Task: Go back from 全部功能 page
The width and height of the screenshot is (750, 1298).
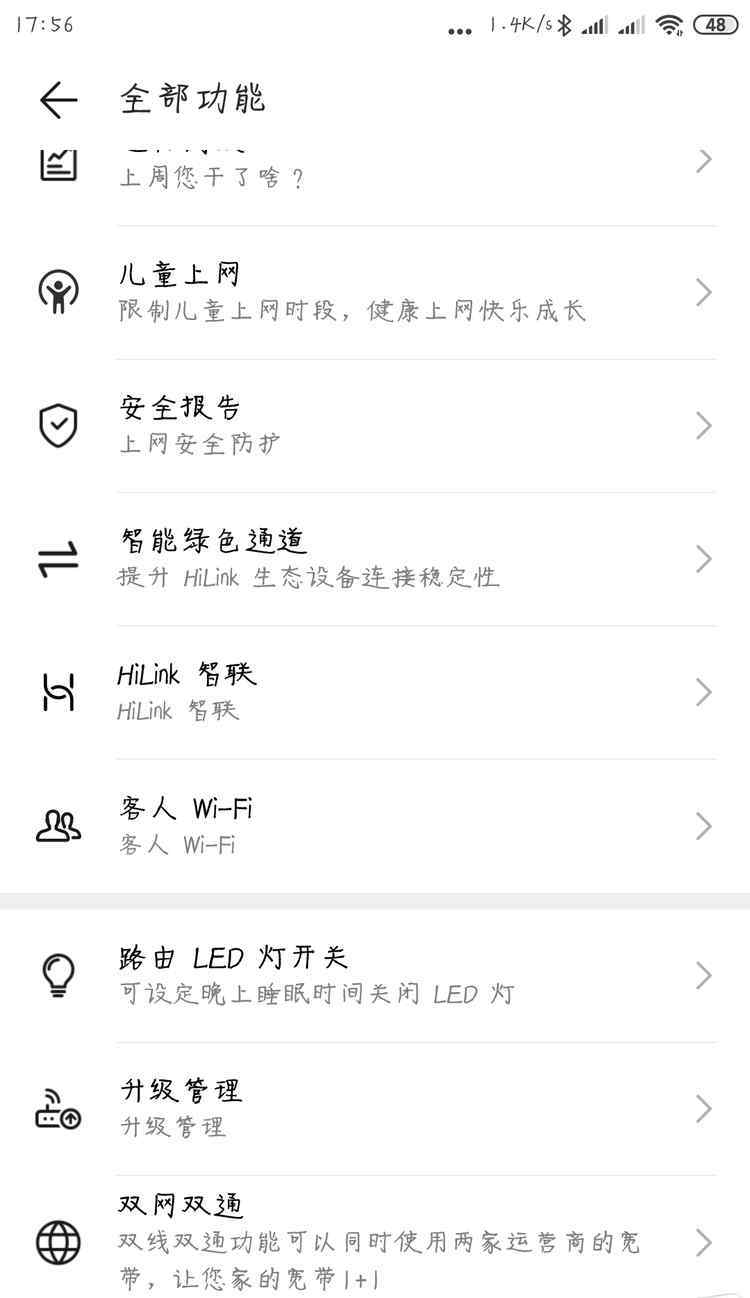Action: (58, 99)
